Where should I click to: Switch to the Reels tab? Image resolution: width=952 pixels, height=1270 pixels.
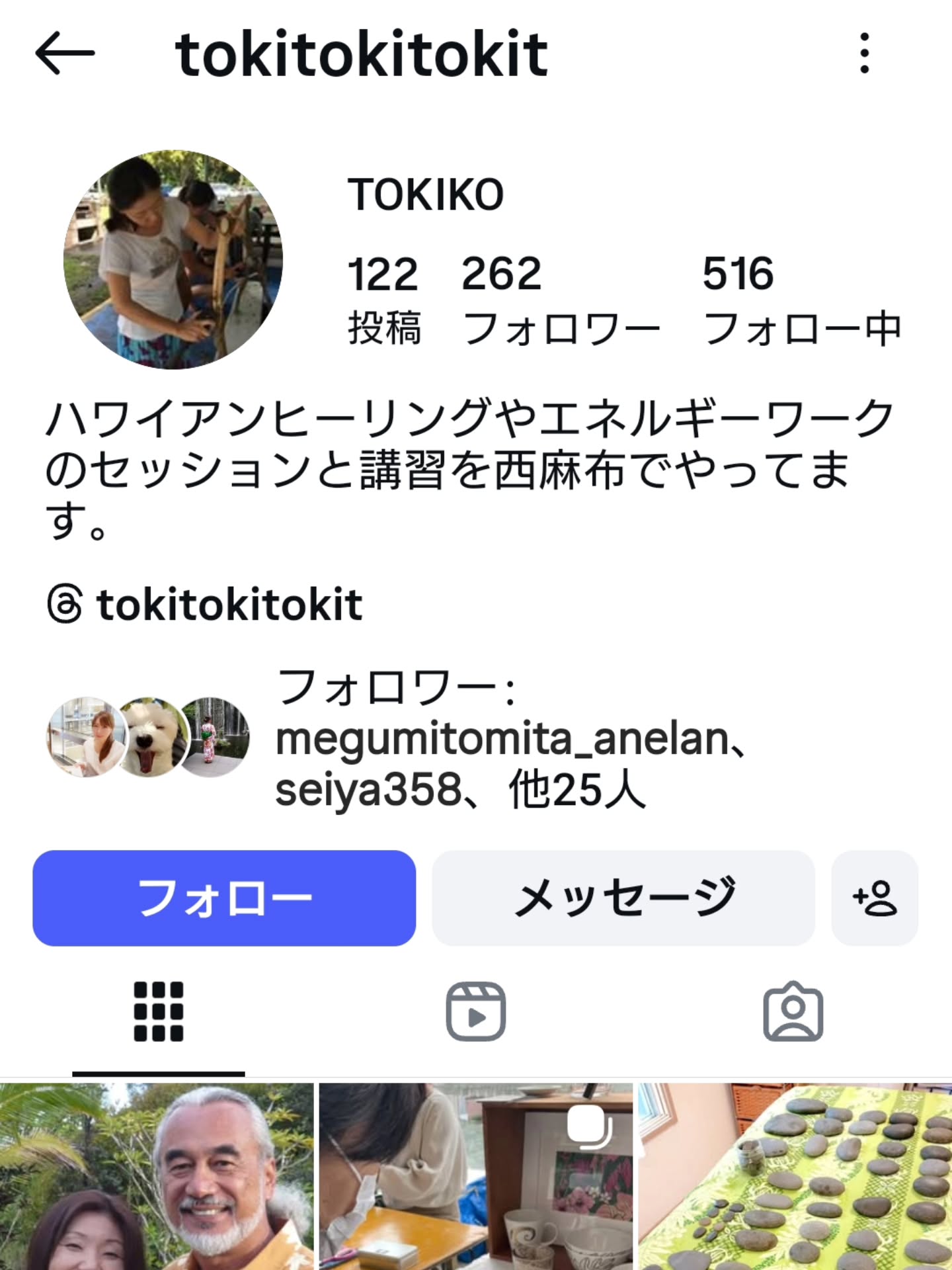475,1012
